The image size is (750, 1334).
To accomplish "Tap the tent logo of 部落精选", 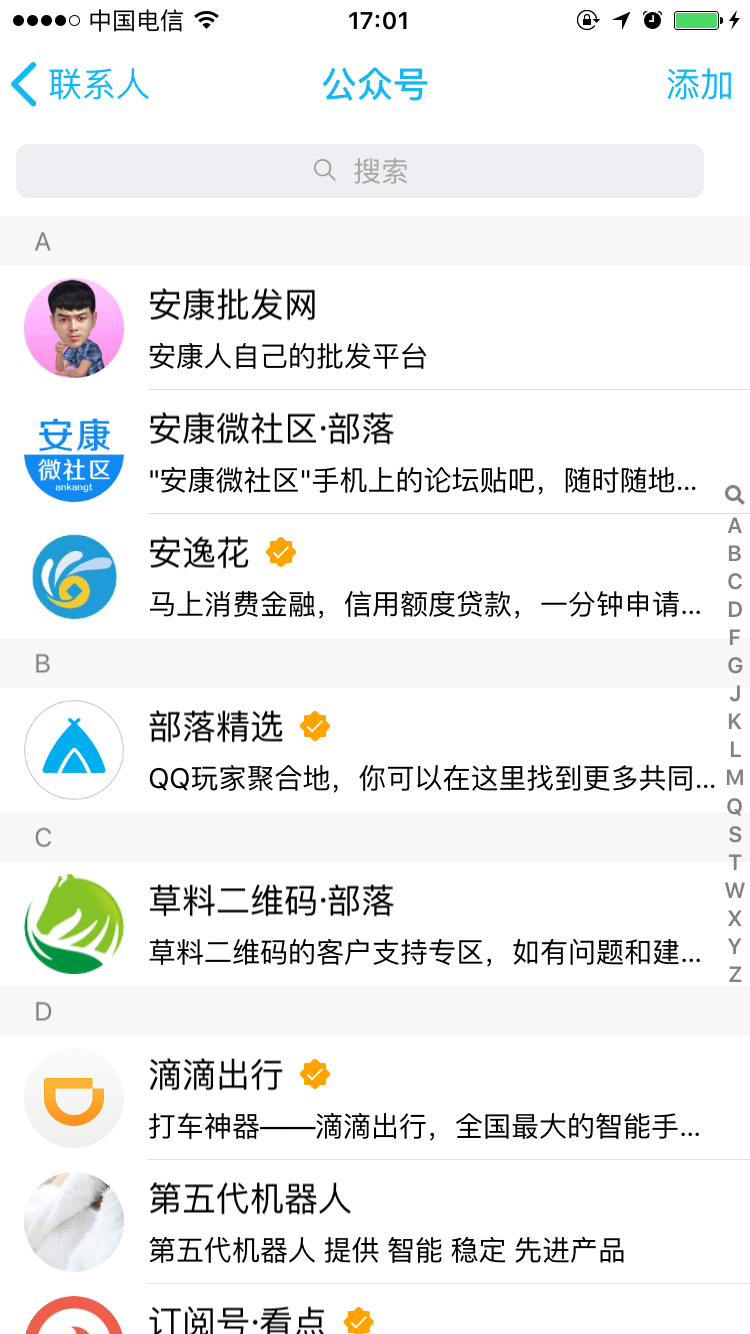I will coord(74,750).
